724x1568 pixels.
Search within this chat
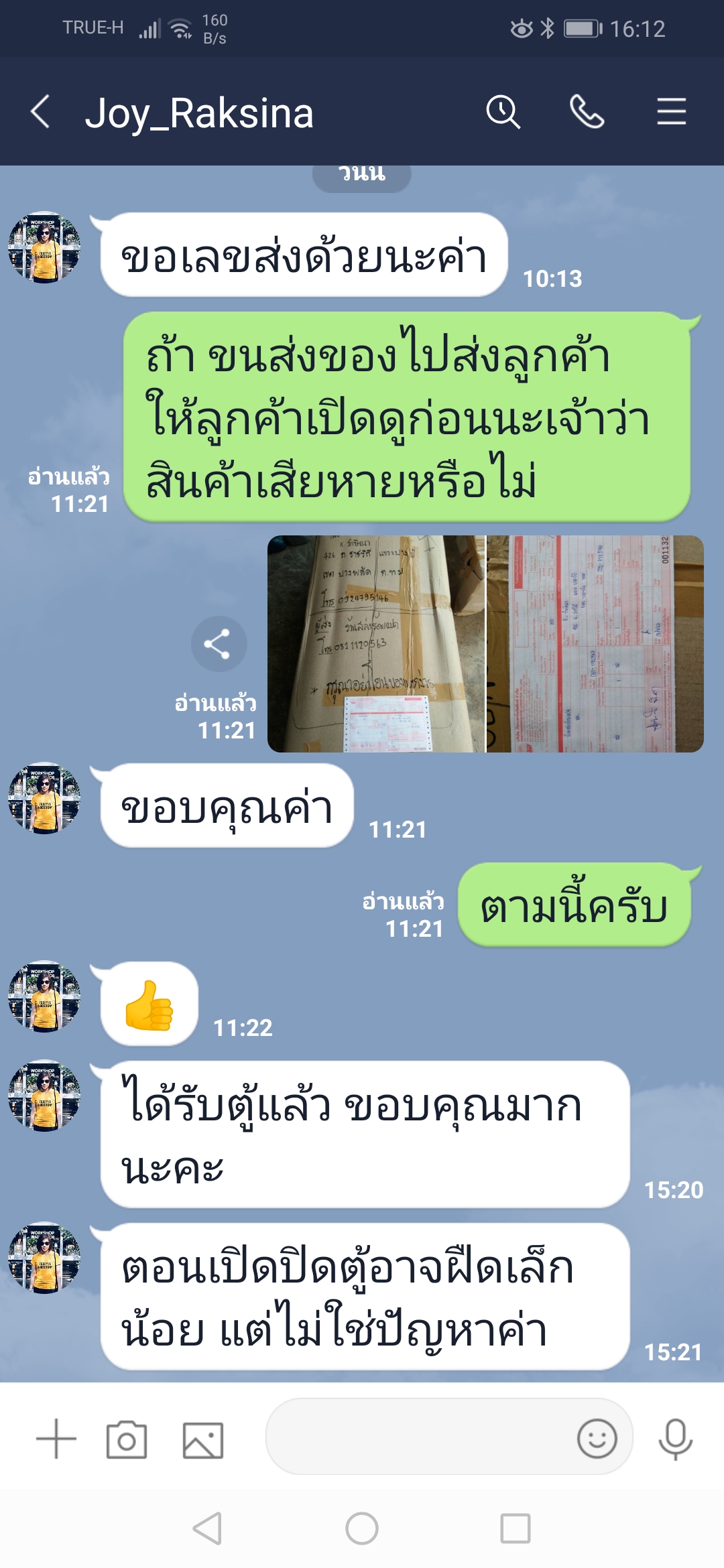coord(503,112)
